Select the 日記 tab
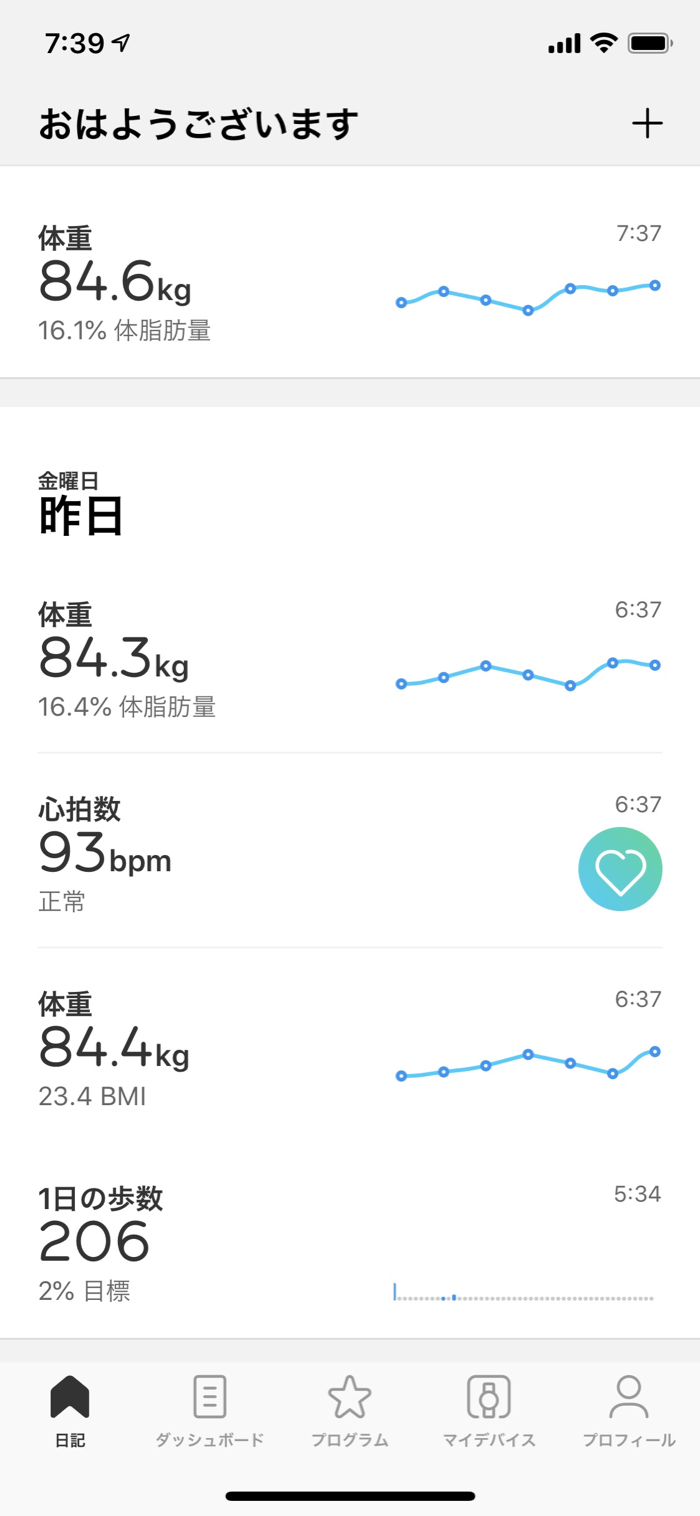This screenshot has width=700, height=1516. 70,1412
